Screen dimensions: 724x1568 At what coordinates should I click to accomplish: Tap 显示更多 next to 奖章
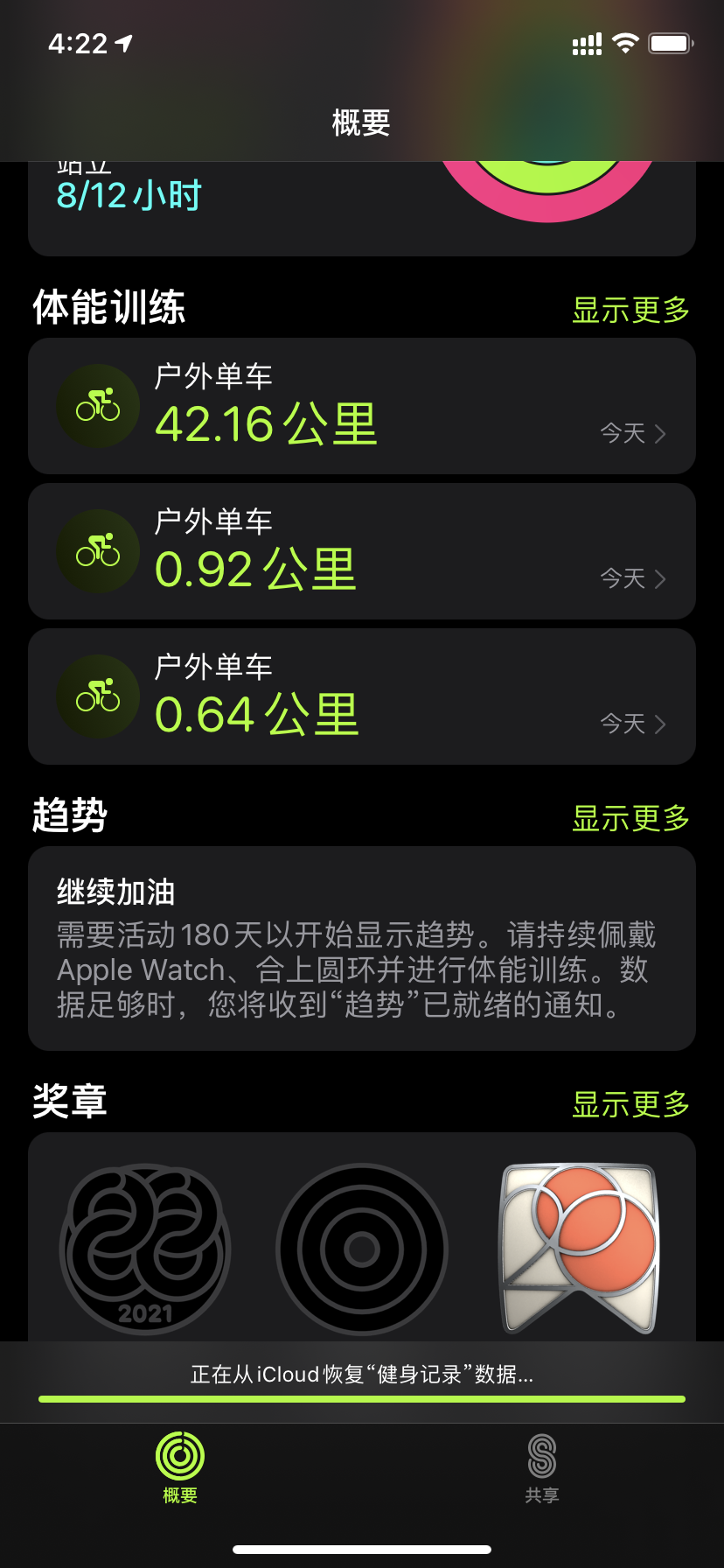[x=630, y=1104]
